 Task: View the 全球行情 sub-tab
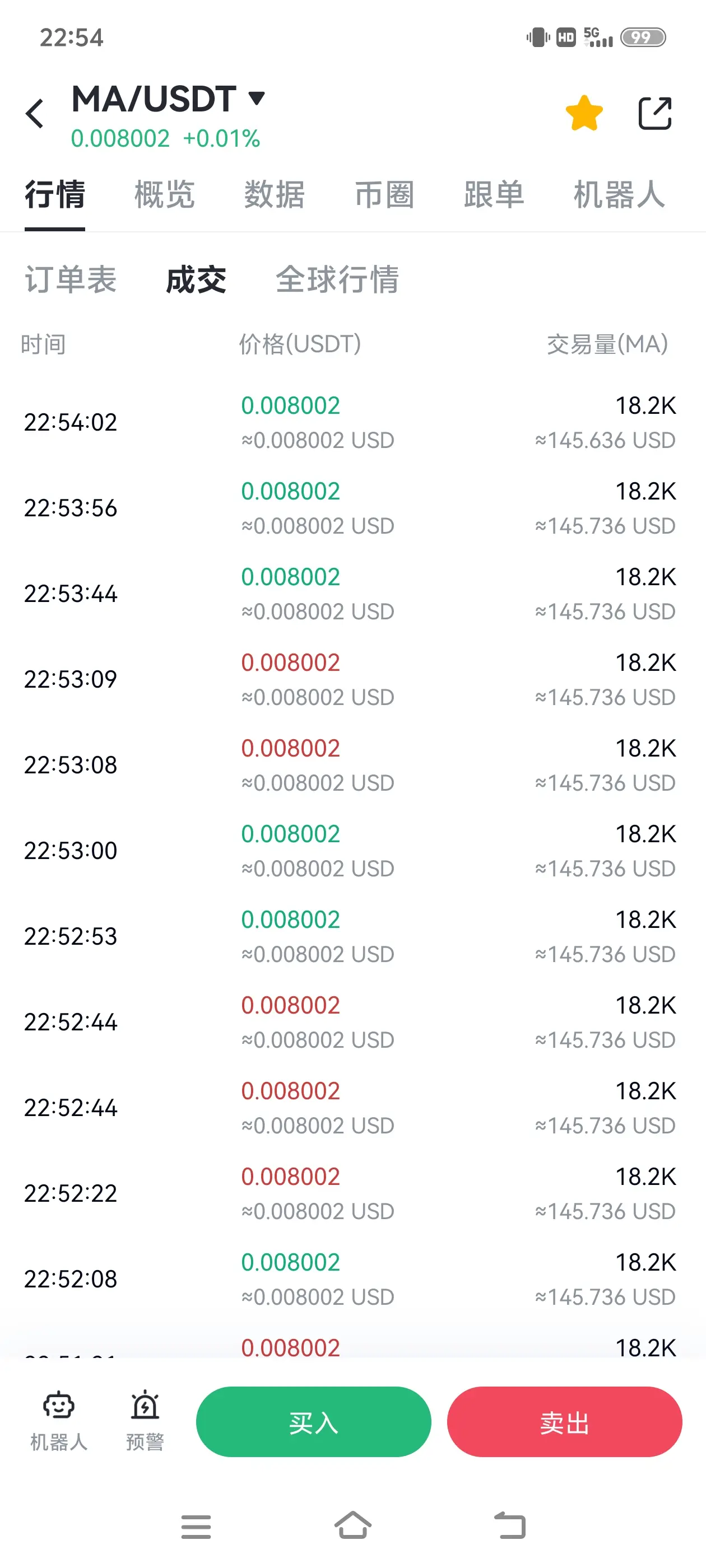click(337, 279)
